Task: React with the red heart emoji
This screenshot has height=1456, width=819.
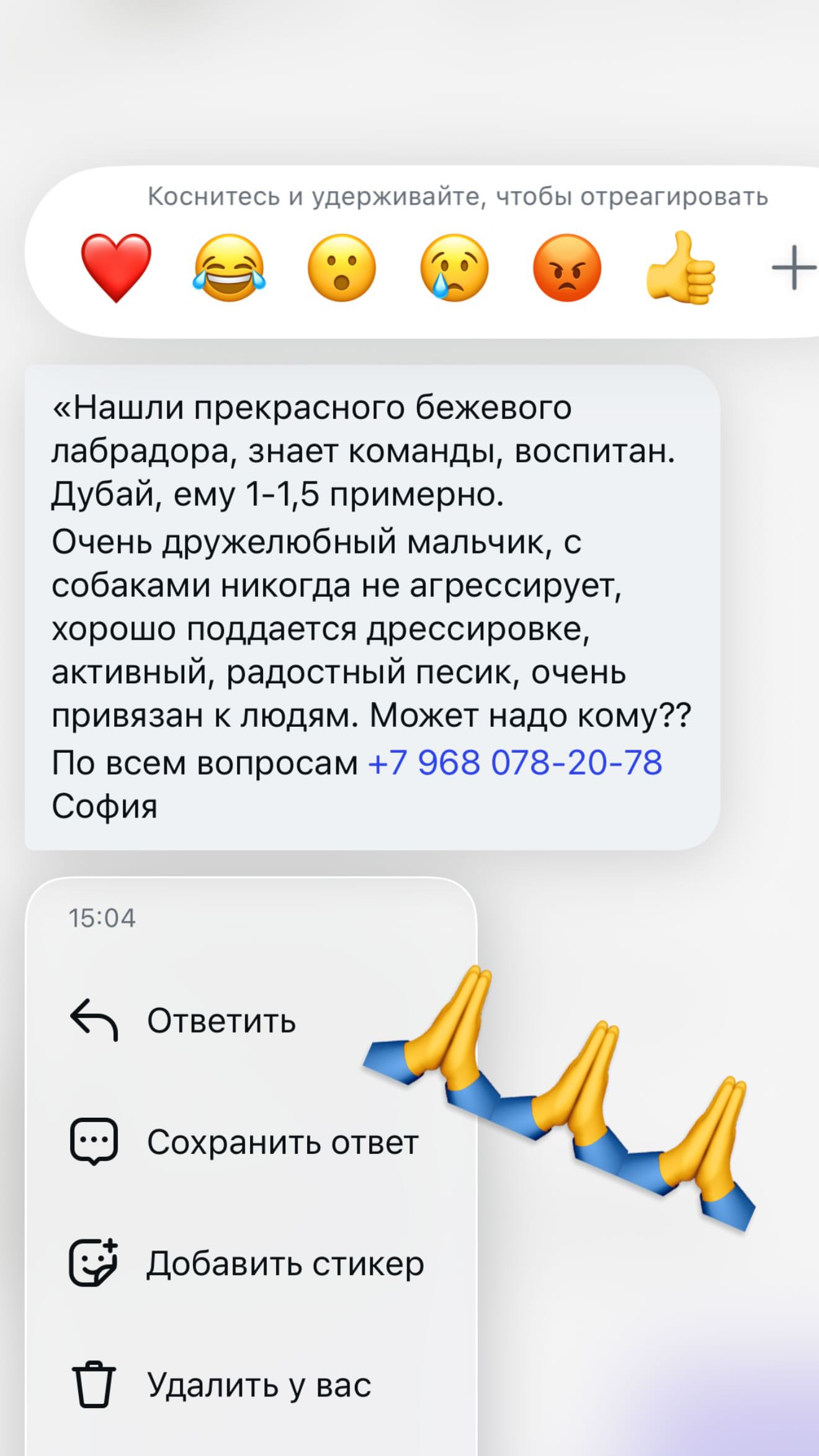Action: pyautogui.click(x=116, y=267)
